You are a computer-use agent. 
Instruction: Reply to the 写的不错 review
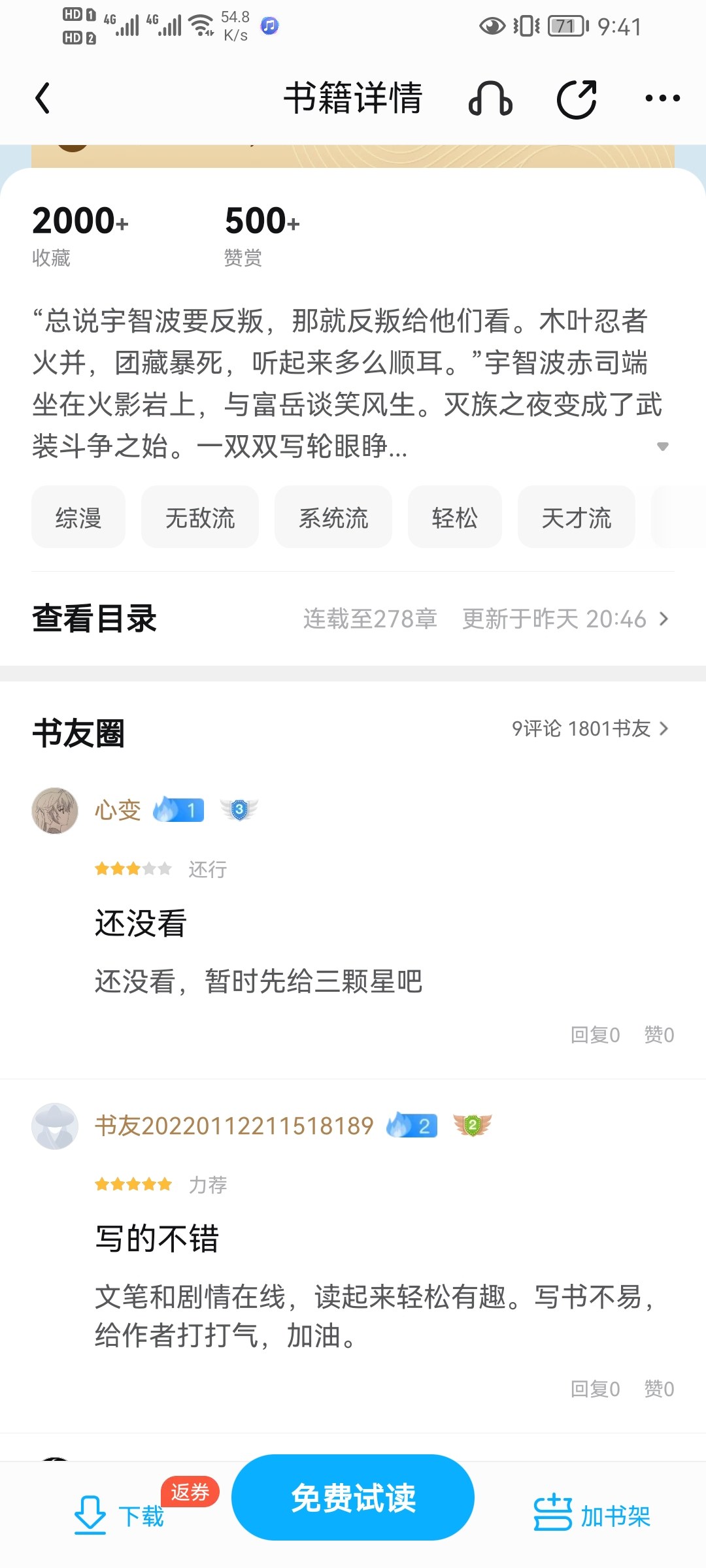click(595, 1389)
